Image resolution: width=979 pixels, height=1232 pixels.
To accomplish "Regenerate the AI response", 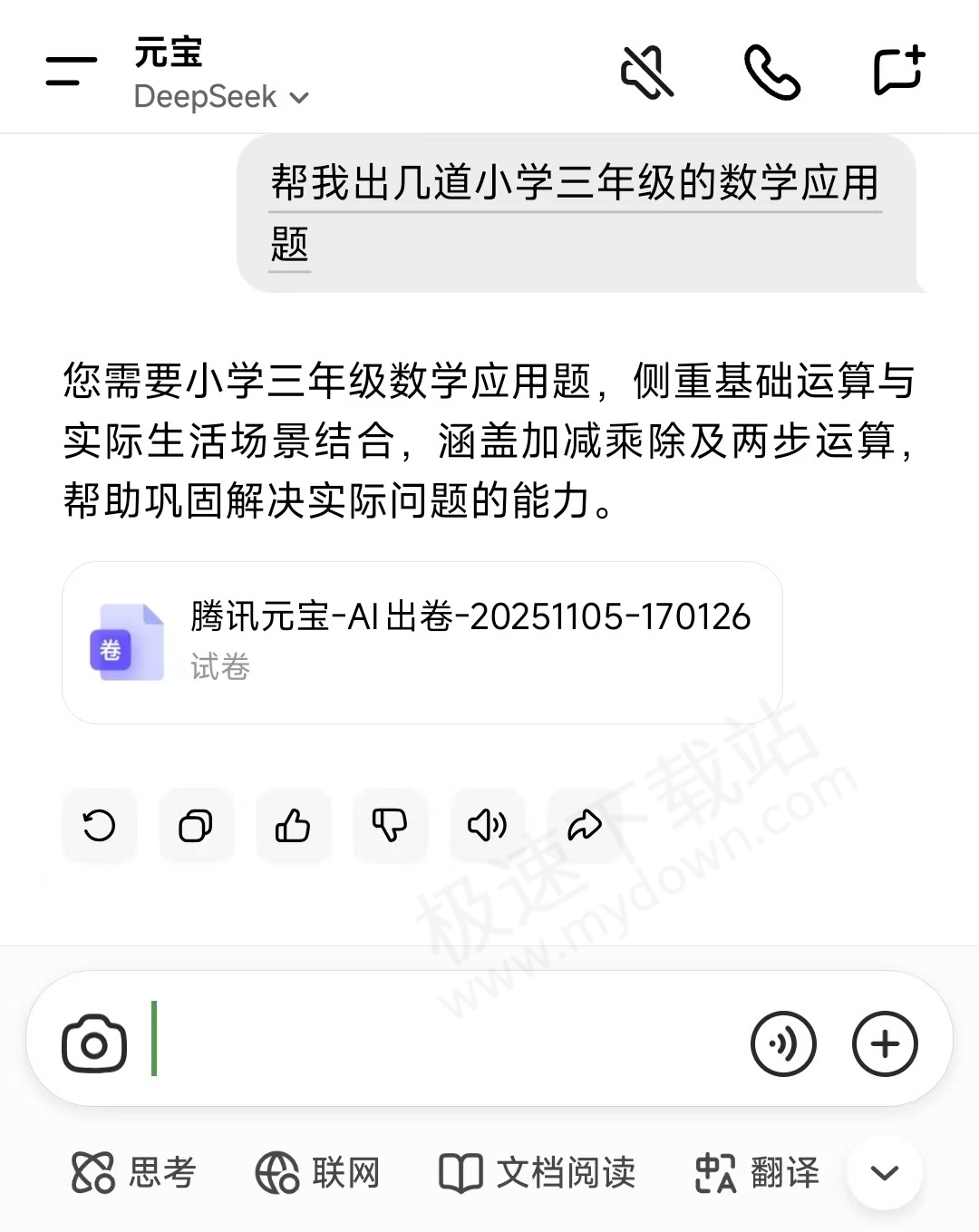I will (99, 826).
